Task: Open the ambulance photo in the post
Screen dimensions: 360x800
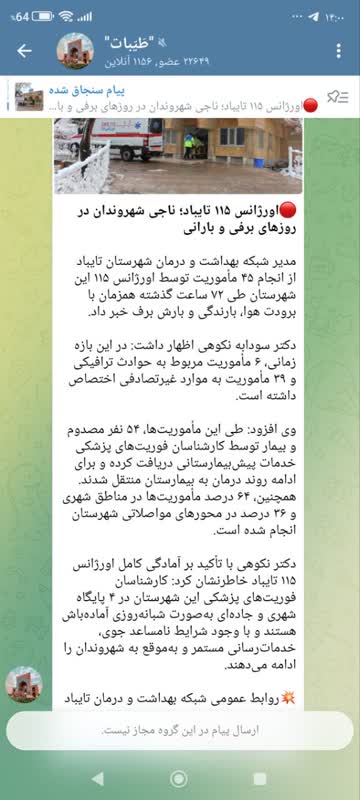Action: [178, 156]
